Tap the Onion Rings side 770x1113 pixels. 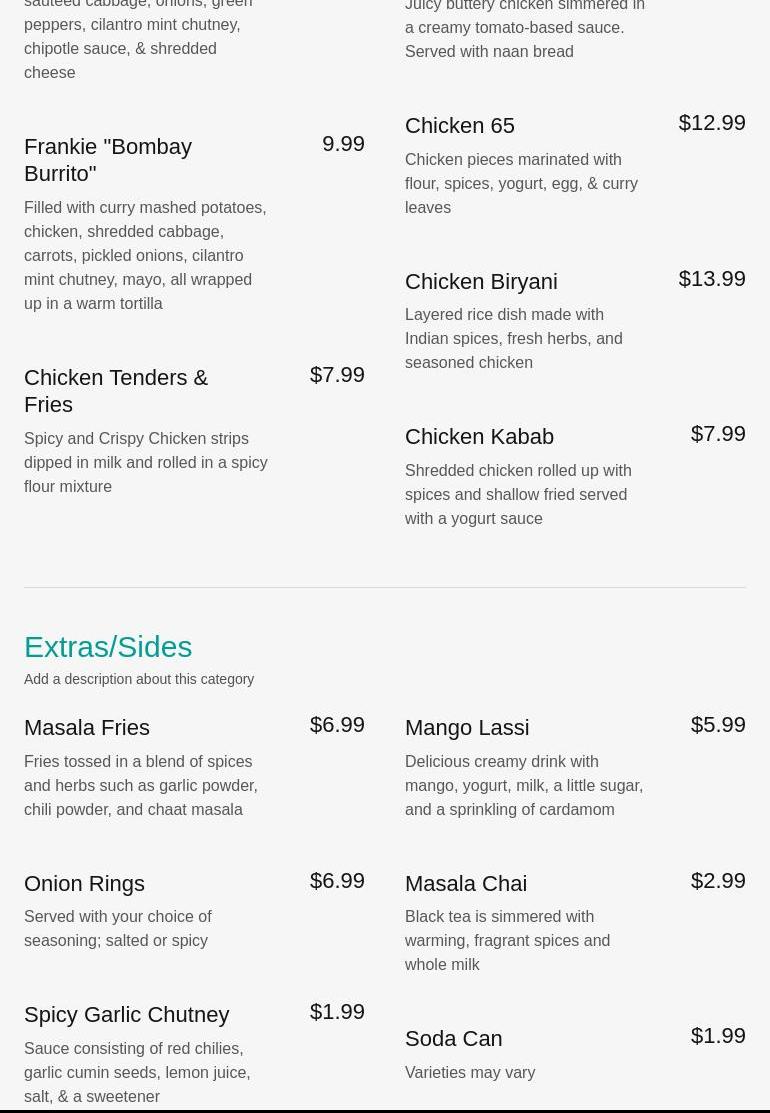(84, 884)
